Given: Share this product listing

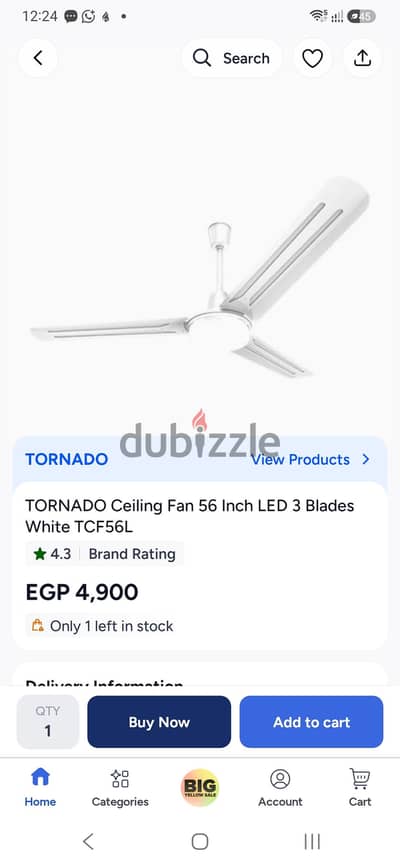Looking at the screenshot, I should [x=362, y=58].
